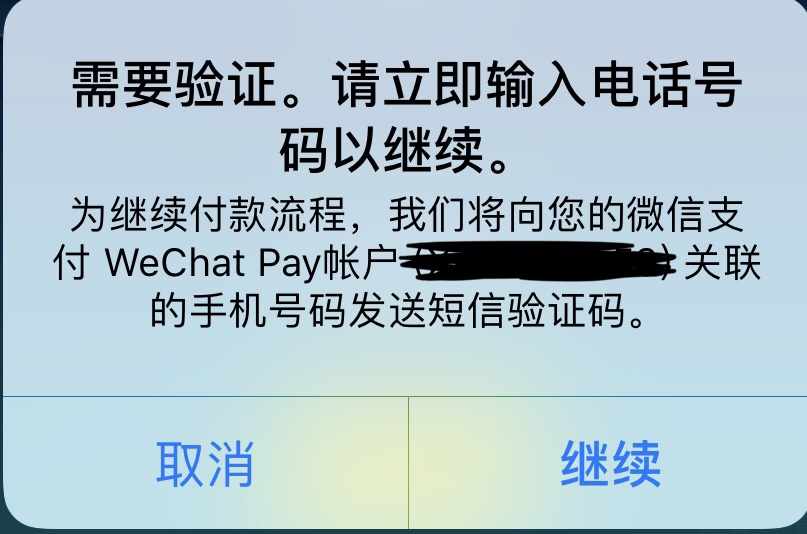Tap 继续 to continue the payment
This screenshot has width=807, height=534.
tap(610, 463)
